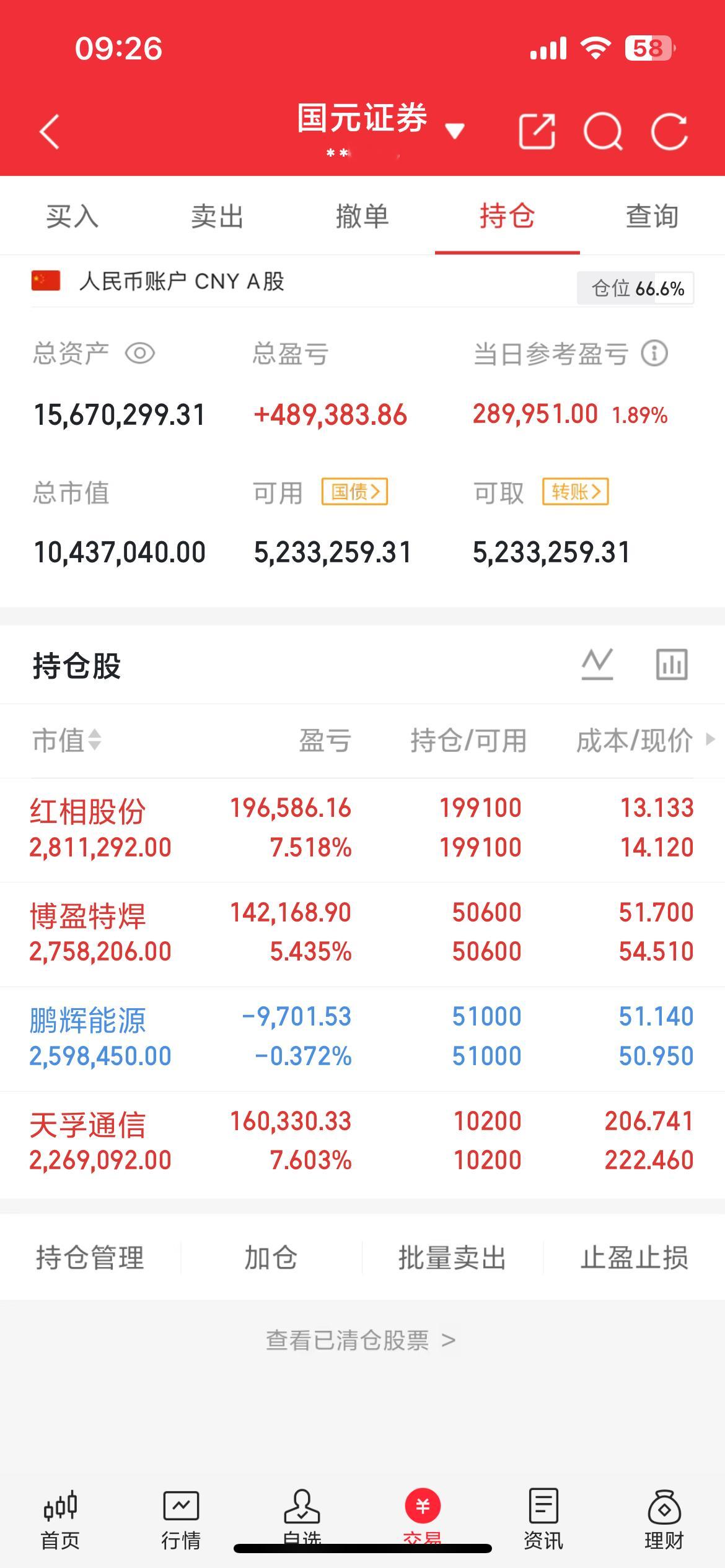Click the search icon at top right

point(604,131)
